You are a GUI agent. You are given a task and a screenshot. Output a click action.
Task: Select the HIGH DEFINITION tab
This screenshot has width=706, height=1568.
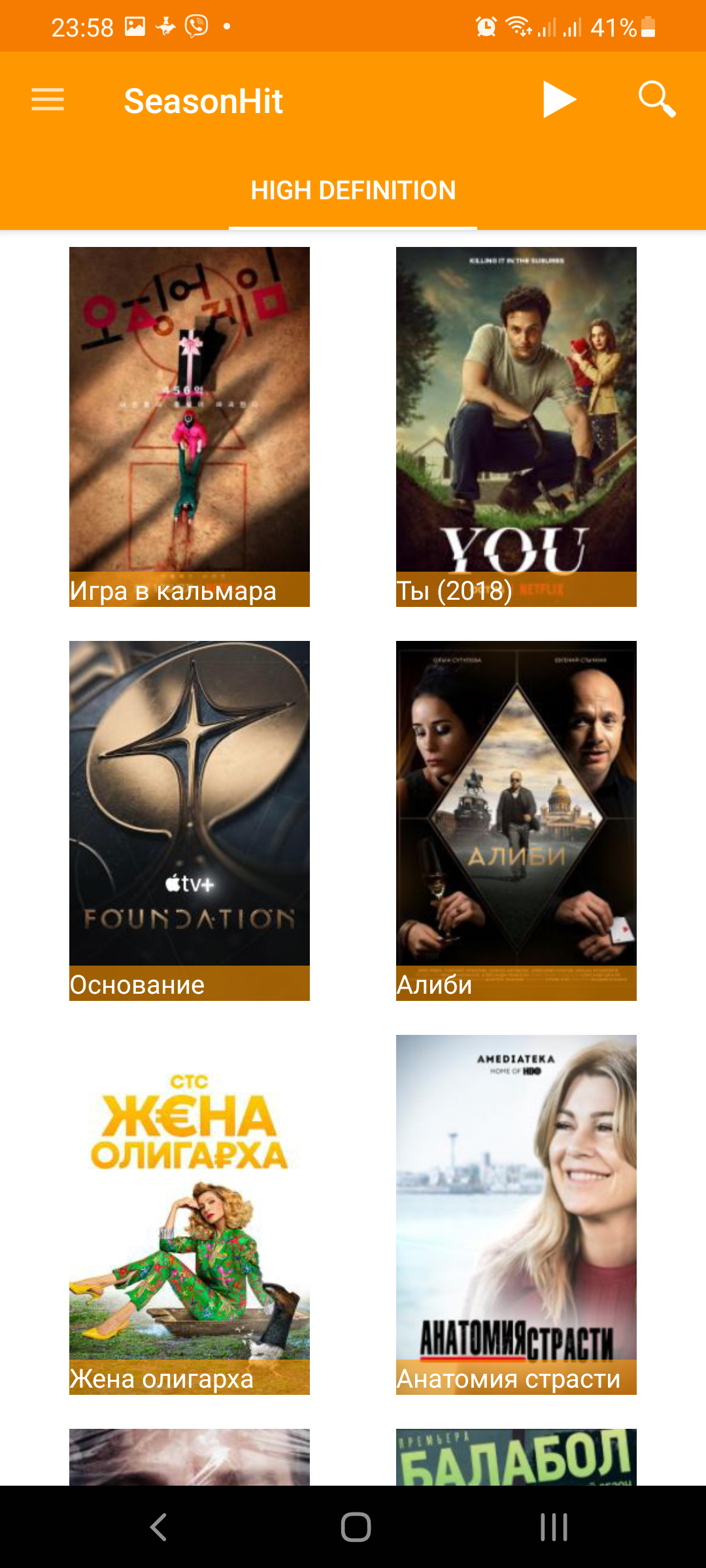tap(353, 191)
